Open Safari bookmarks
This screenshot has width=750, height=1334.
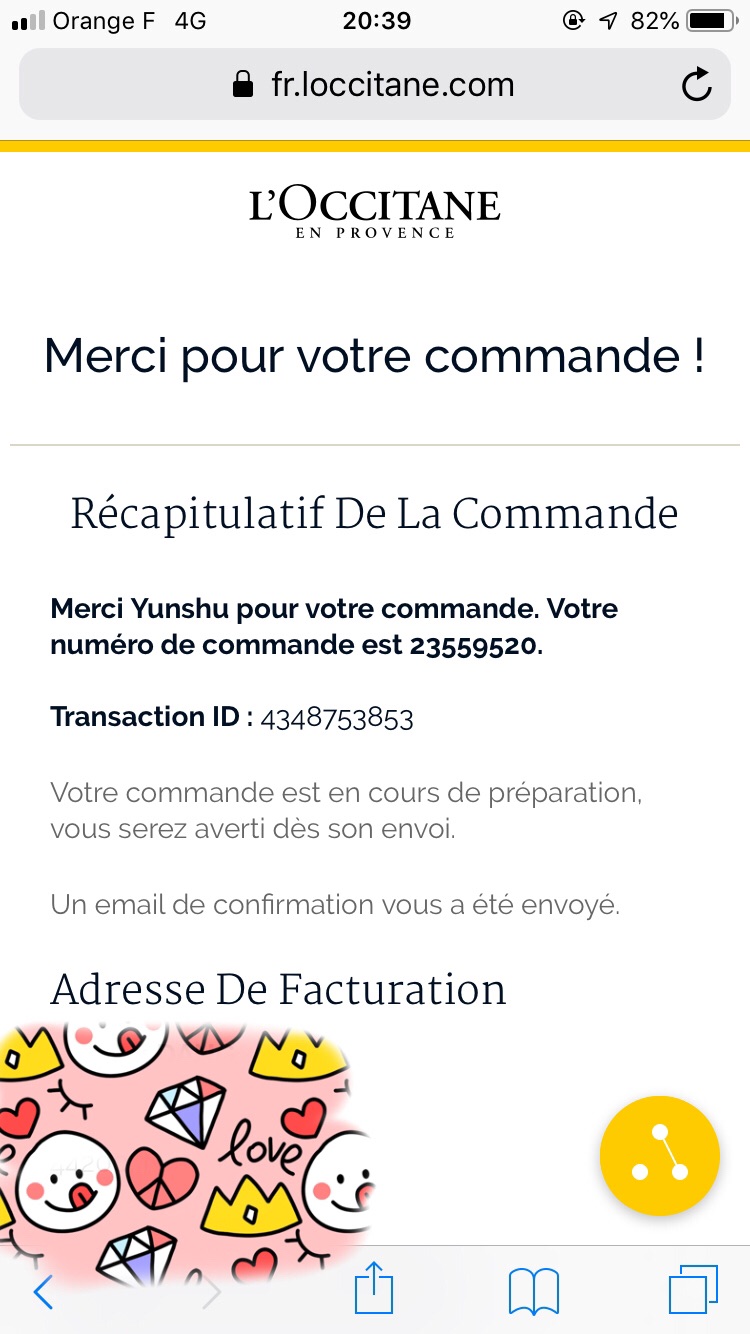pos(534,1292)
